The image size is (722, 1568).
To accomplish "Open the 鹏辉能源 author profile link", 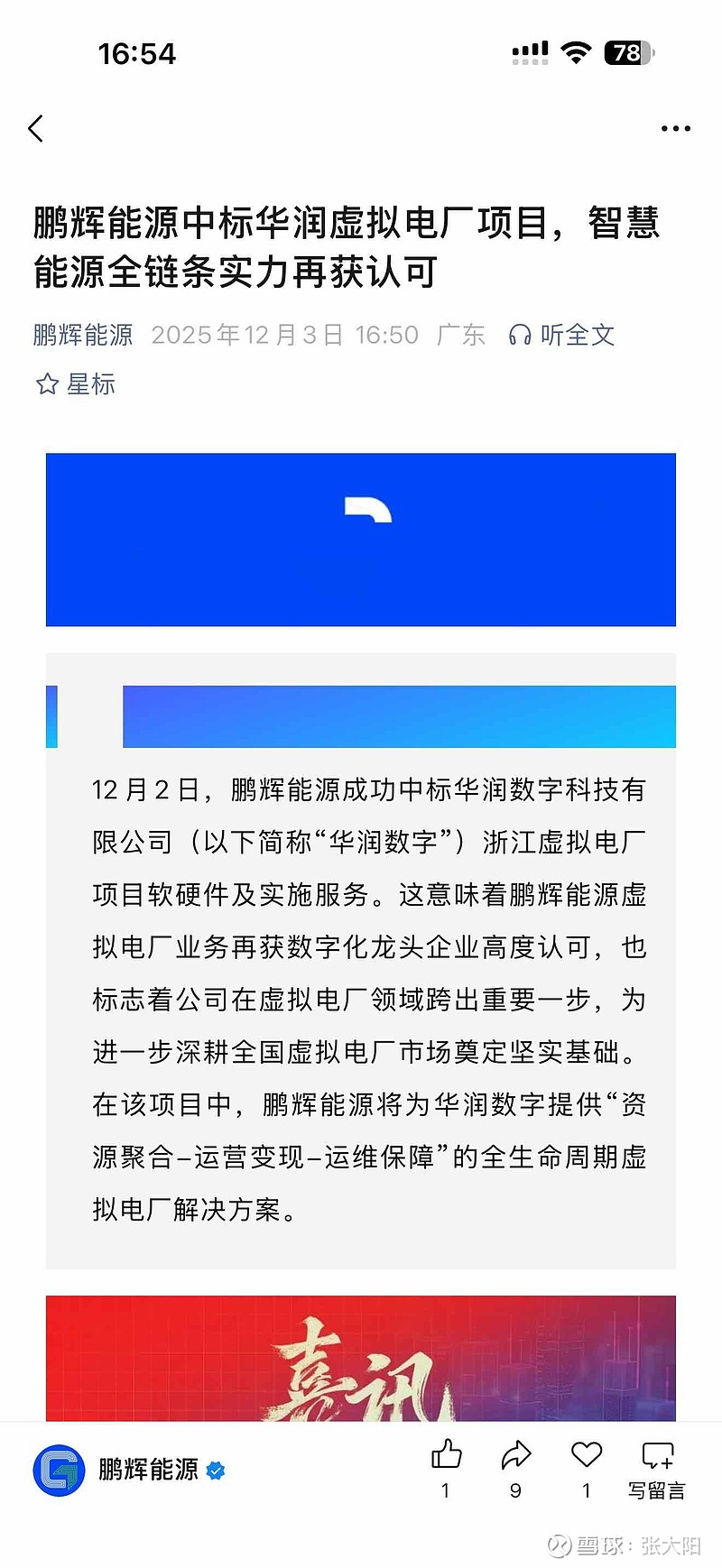I will pos(81,334).
